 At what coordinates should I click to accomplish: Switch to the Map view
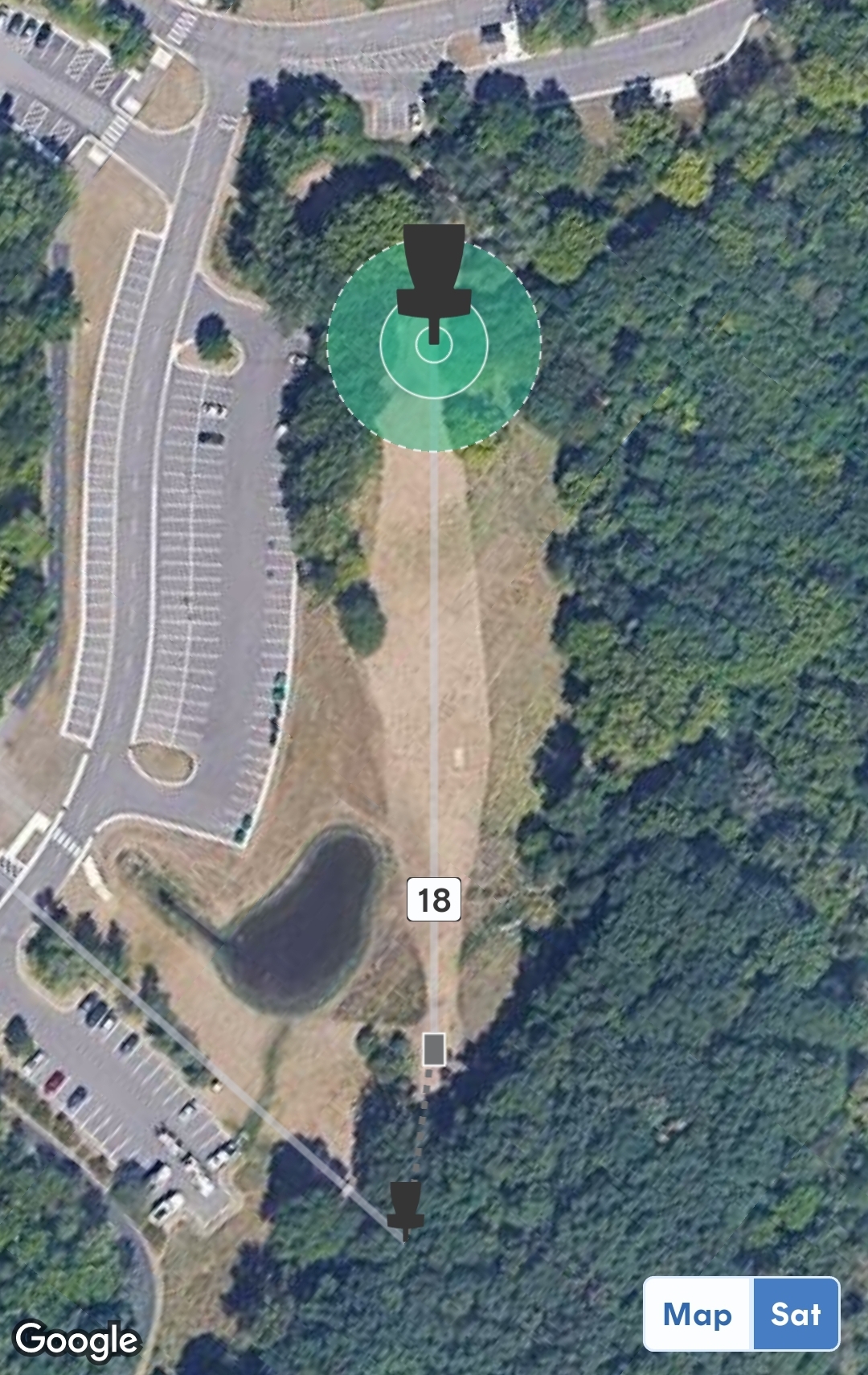click(698, 1315)
